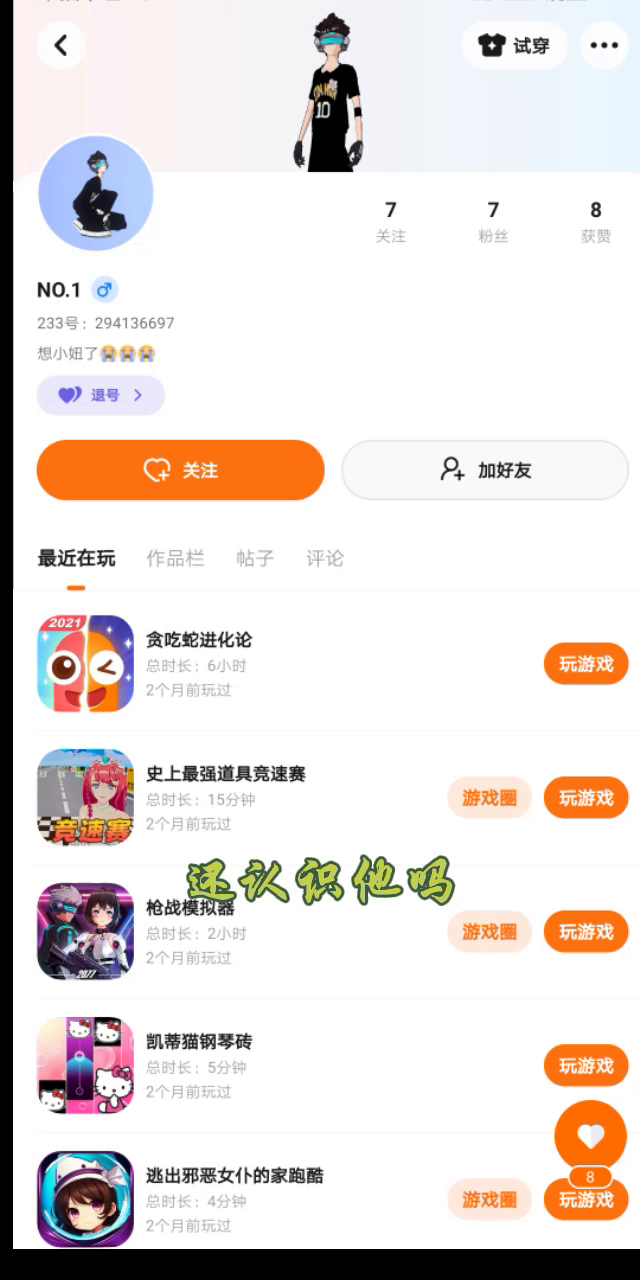640x1280 pixels.
Task: Follow this user with 关注
Action: 181,470
